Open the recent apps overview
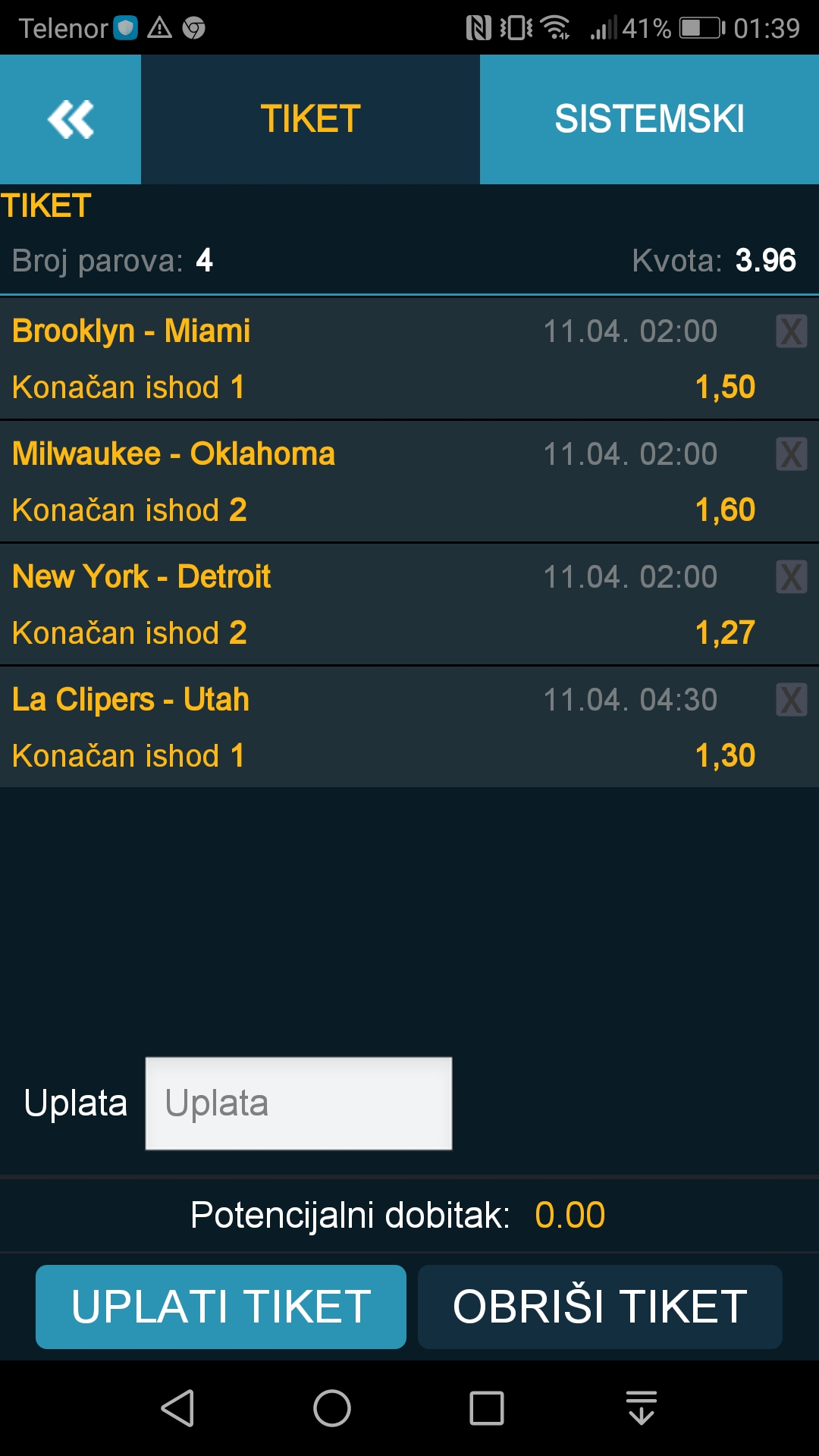Image resolution: width=819 pixels, height=1456 pixels. click(487, 1408)
